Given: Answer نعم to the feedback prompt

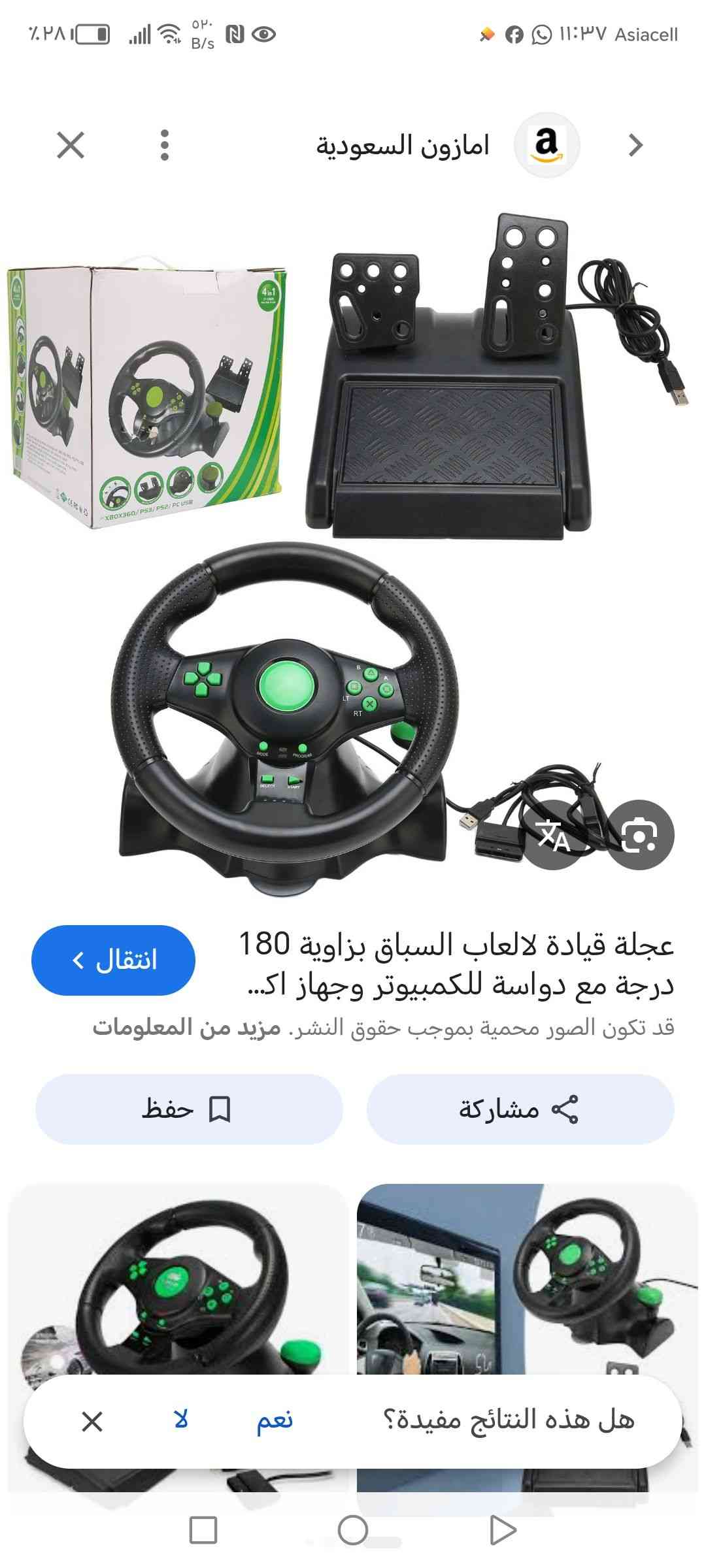Looking at the screenshot, I should click(x=275, y=1421).
